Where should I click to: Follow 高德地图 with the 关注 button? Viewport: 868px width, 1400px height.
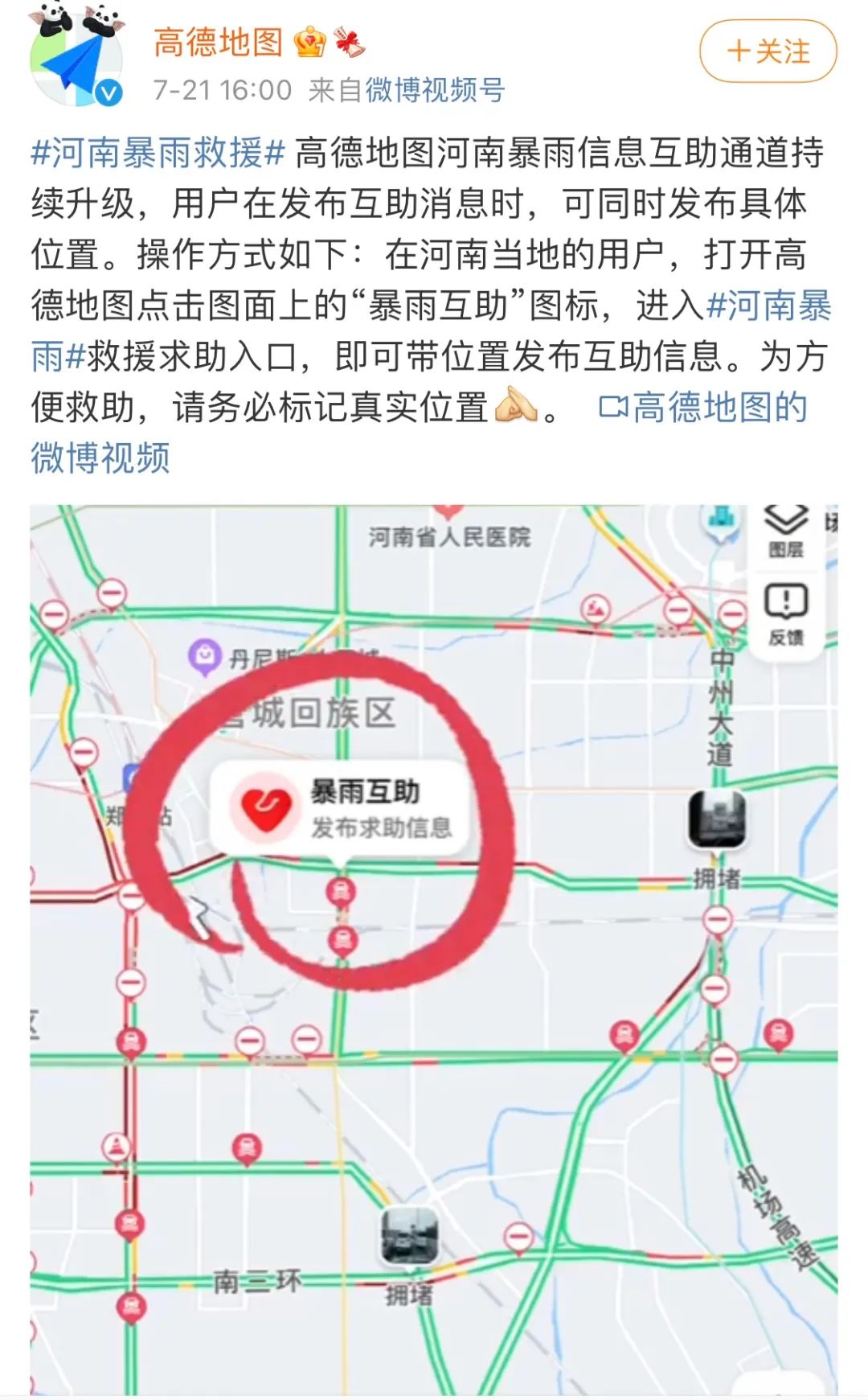click(x=768, y=51)
